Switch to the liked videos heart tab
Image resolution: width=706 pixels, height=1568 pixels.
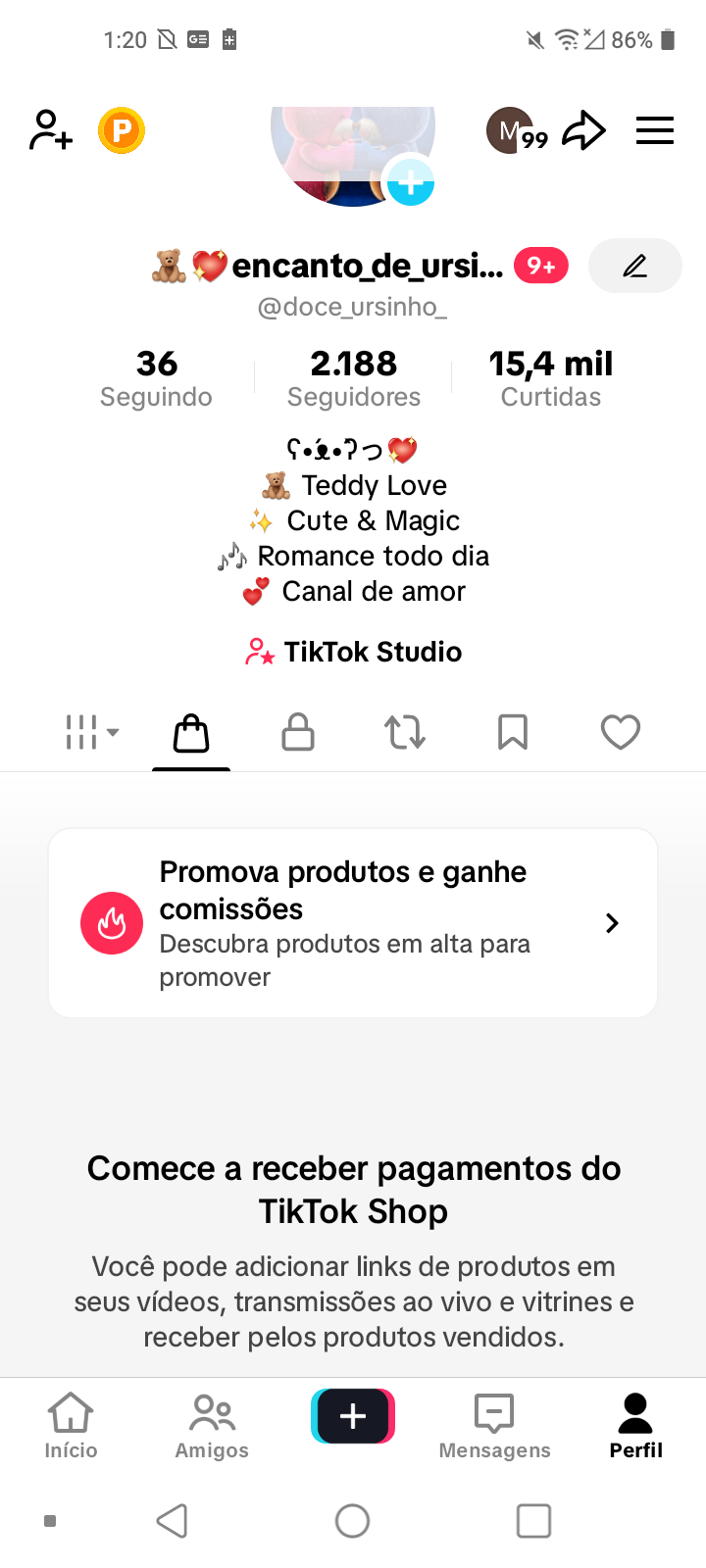[x=620, y=732]
